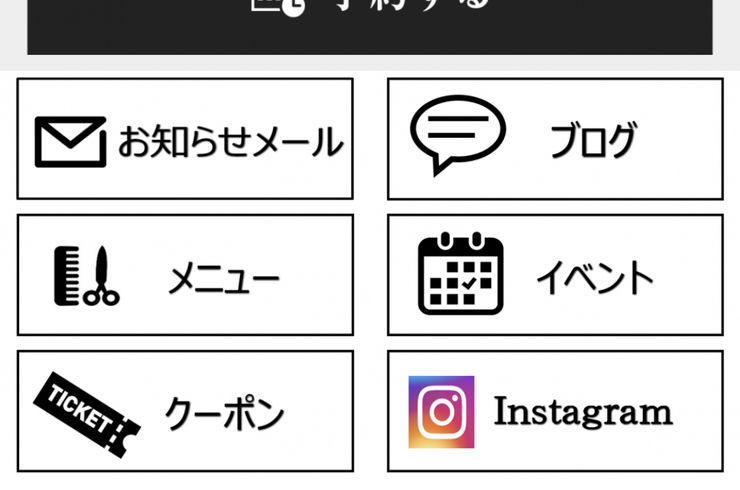Viewport: 740px width, 490px height.
Task: View the メニュー salon menu
Action: [185, 275]
